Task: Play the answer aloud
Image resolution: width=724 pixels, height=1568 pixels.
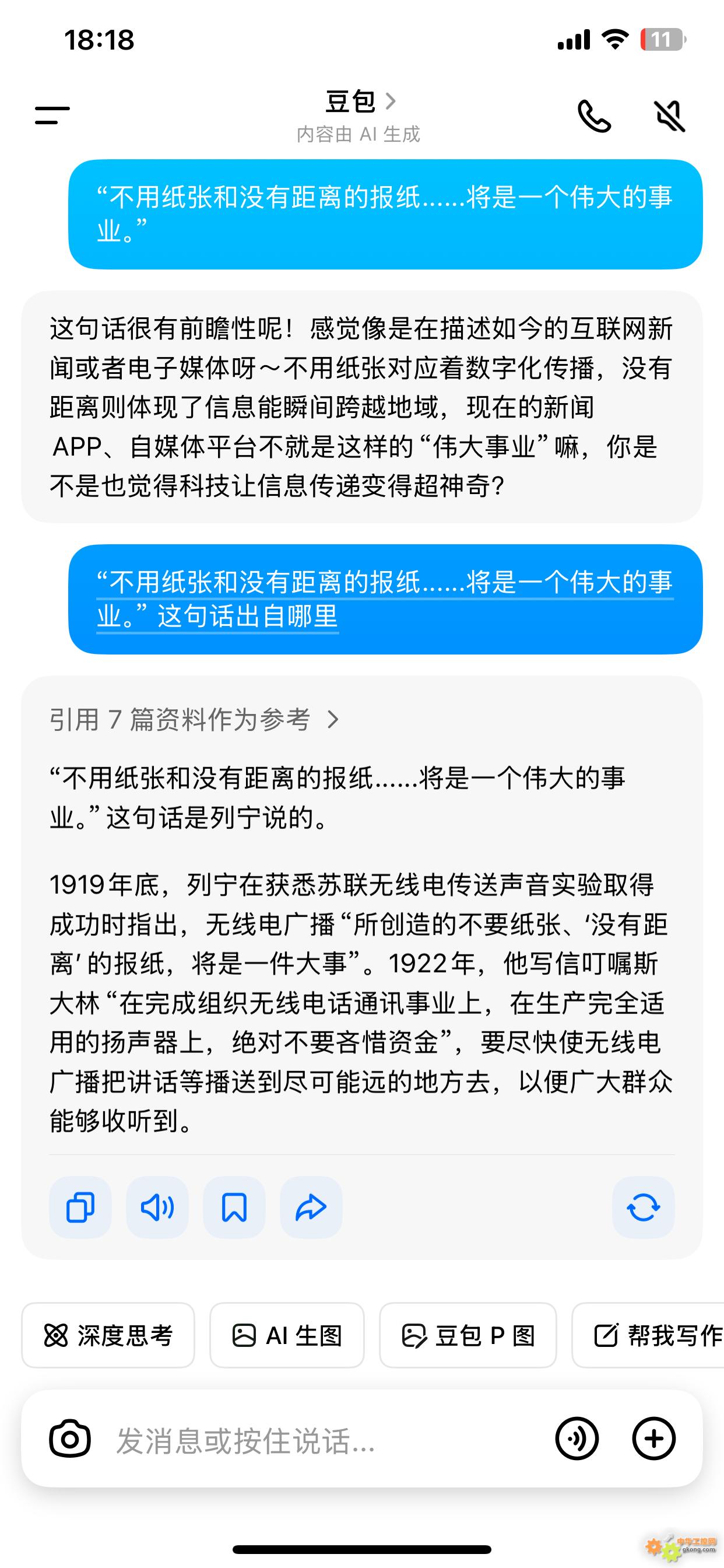Action: click(157, 1207)
